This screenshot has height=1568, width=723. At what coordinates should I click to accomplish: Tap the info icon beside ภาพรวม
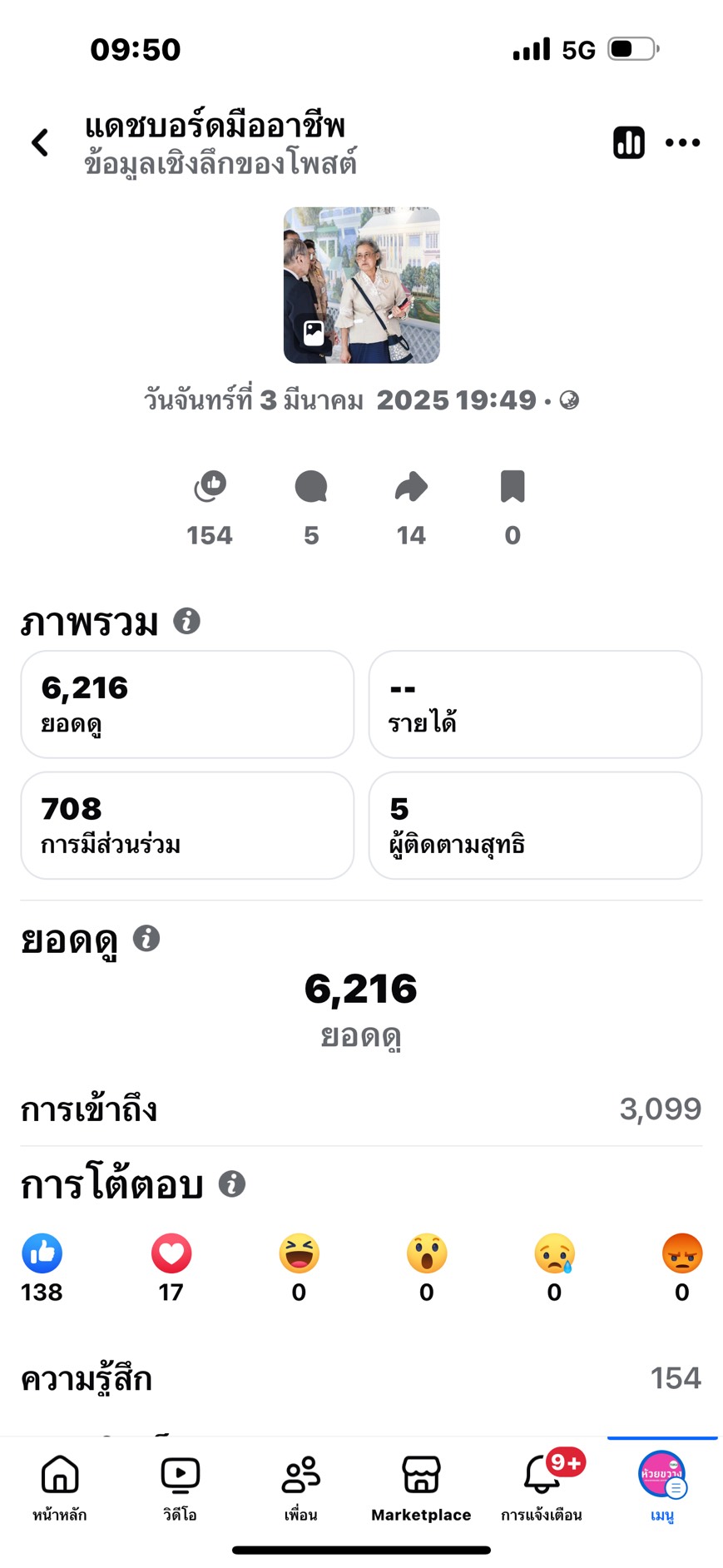186,621
